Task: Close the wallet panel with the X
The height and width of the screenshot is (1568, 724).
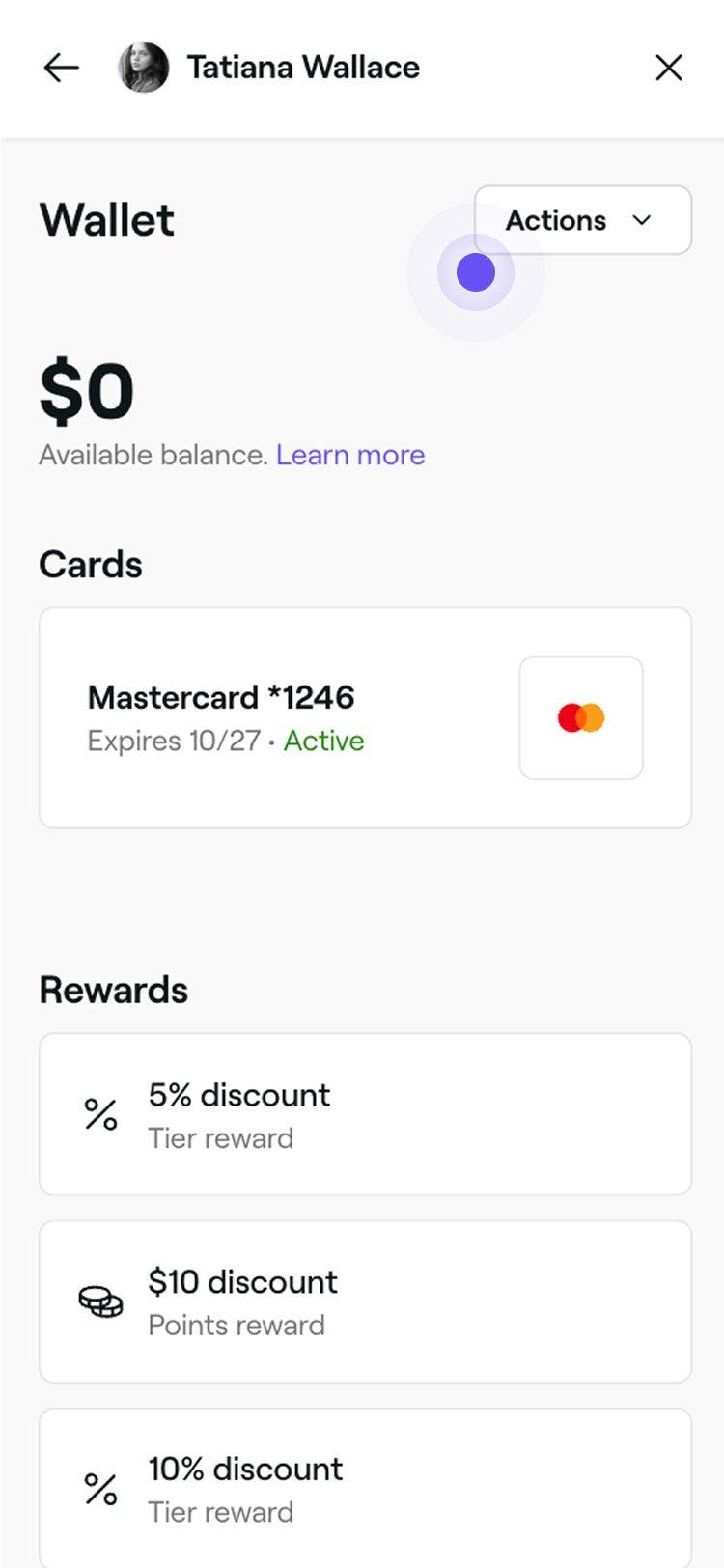Action: point(668,68)
